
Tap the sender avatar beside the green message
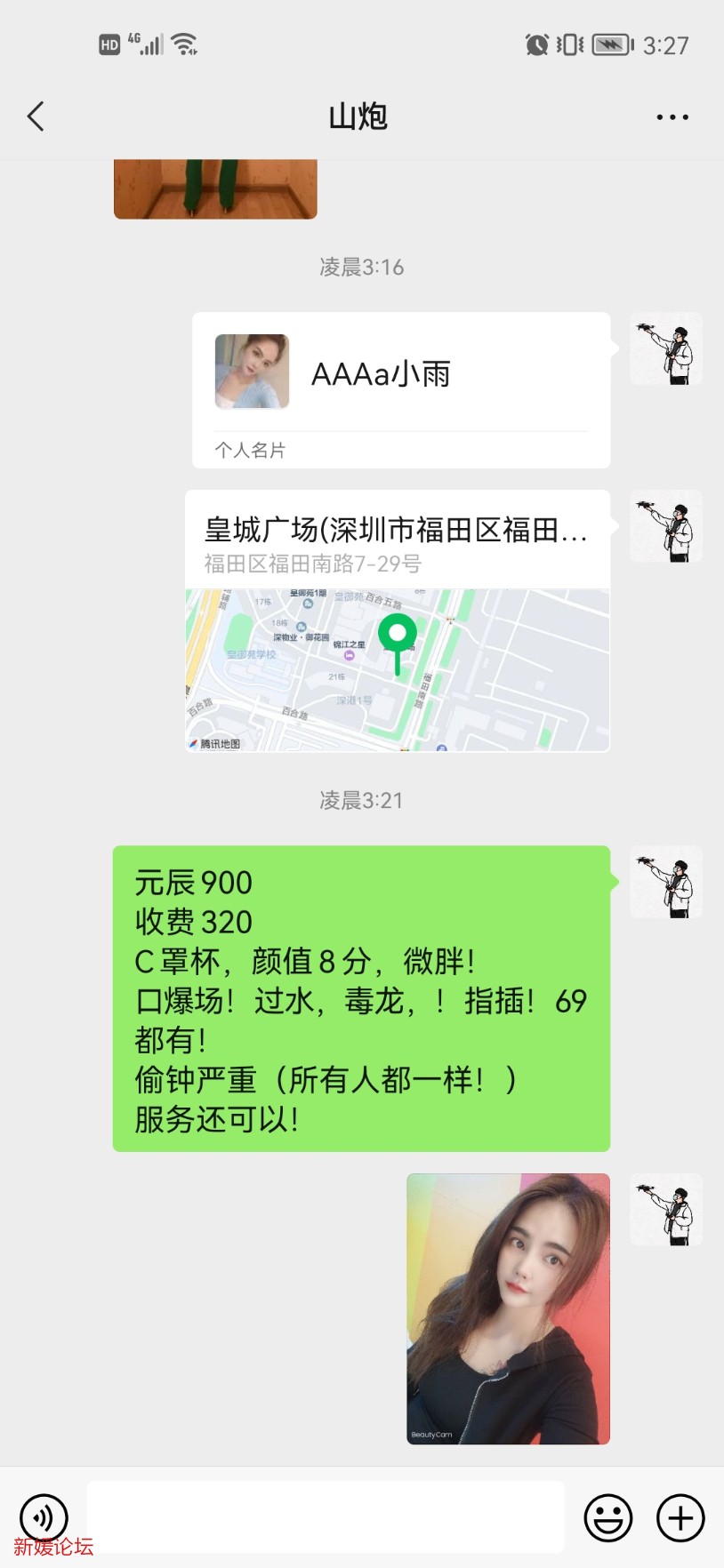665,882
